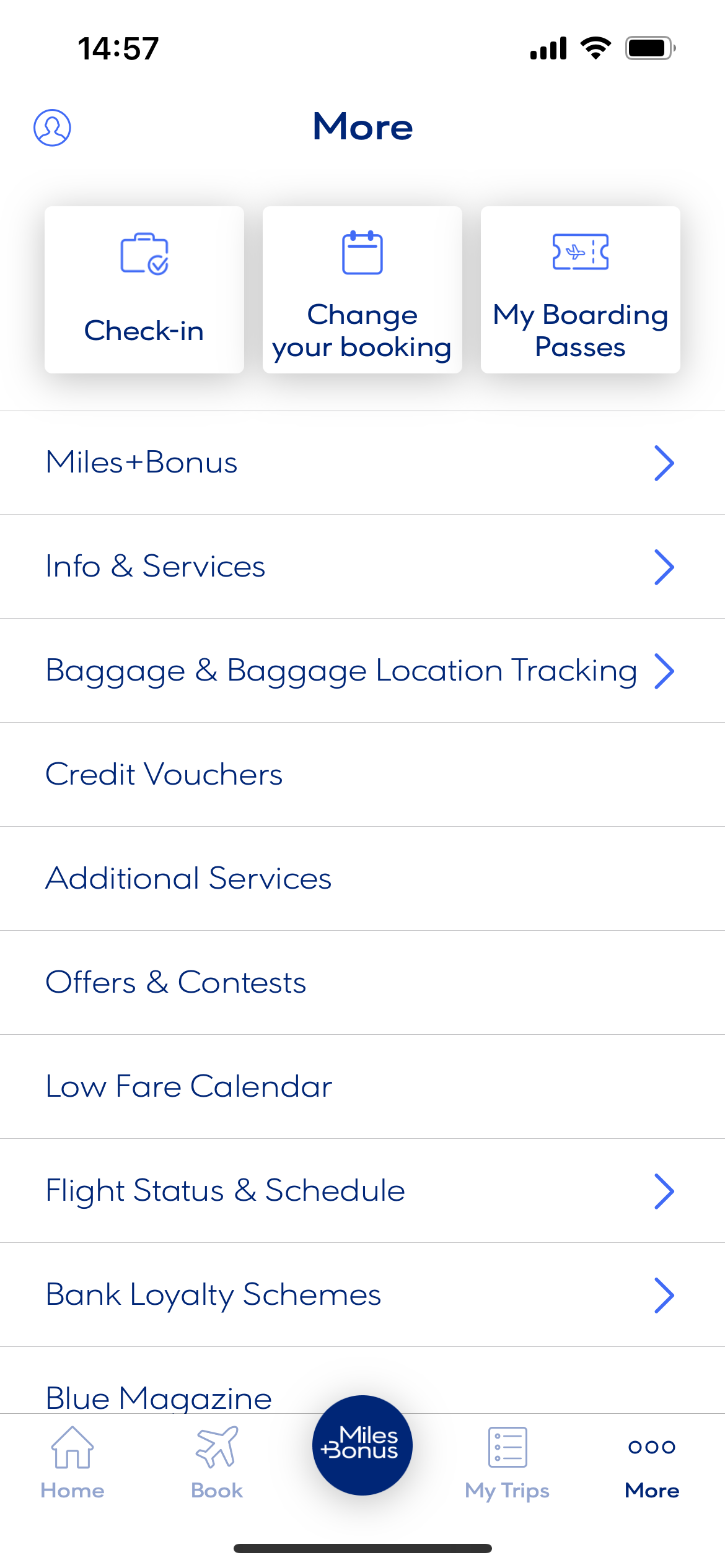Open Additional Services
725x1568 pixels.
(362, 879)
